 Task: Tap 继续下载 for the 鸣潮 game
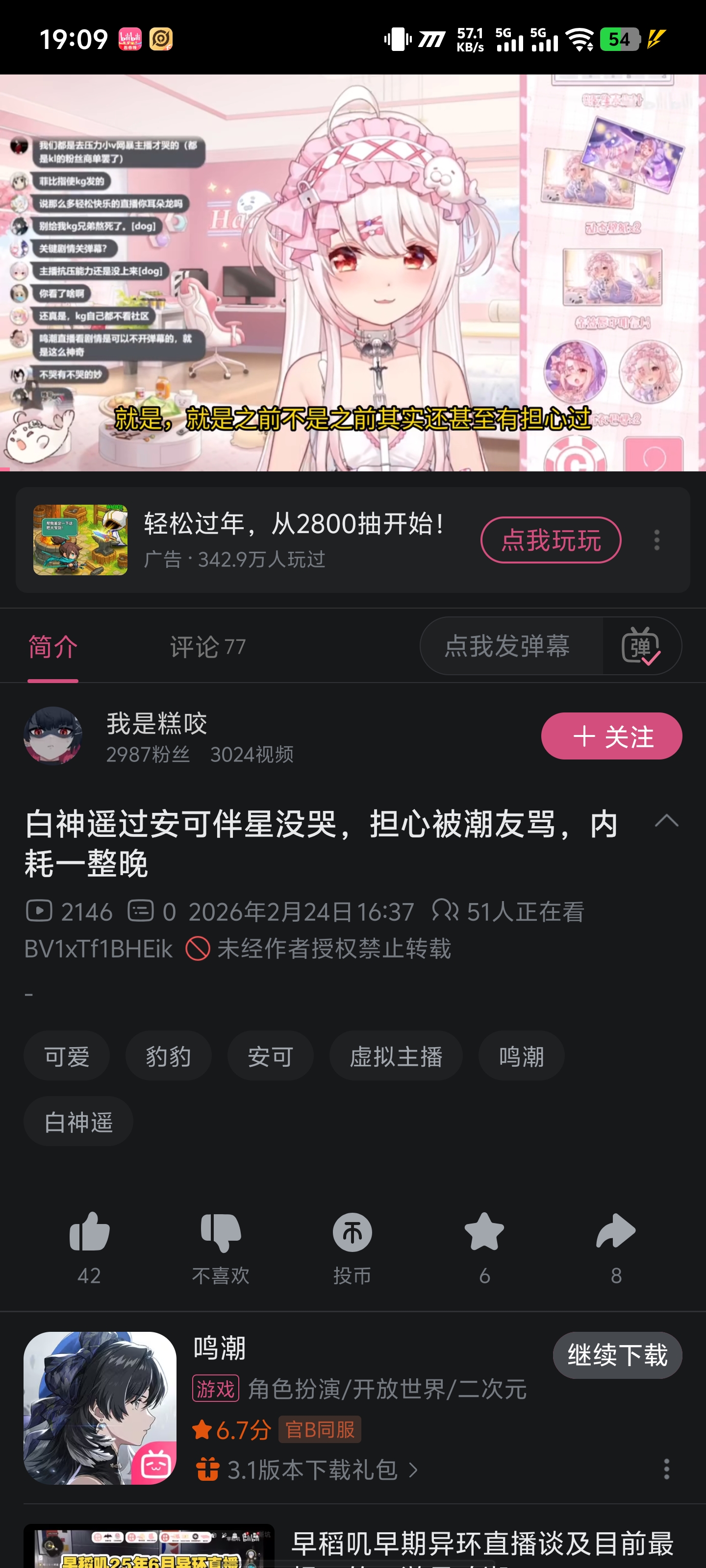point(616,1355)
